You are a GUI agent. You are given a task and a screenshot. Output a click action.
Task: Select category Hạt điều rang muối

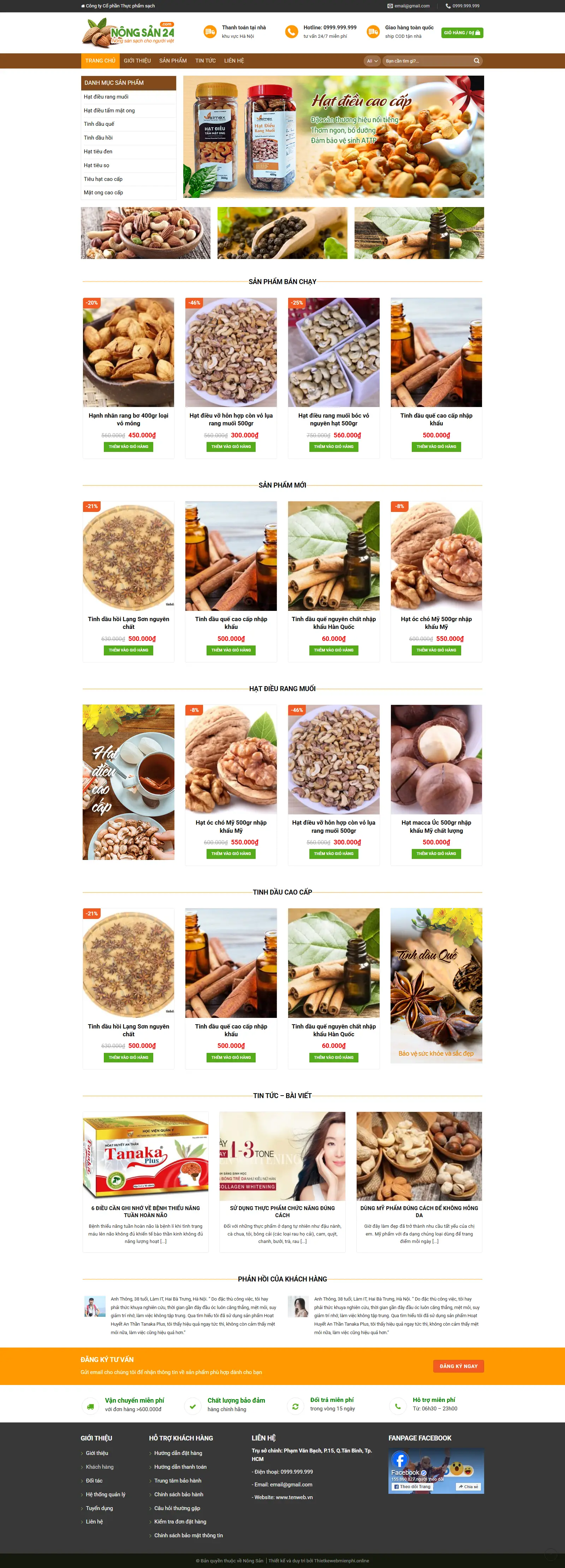106,97
